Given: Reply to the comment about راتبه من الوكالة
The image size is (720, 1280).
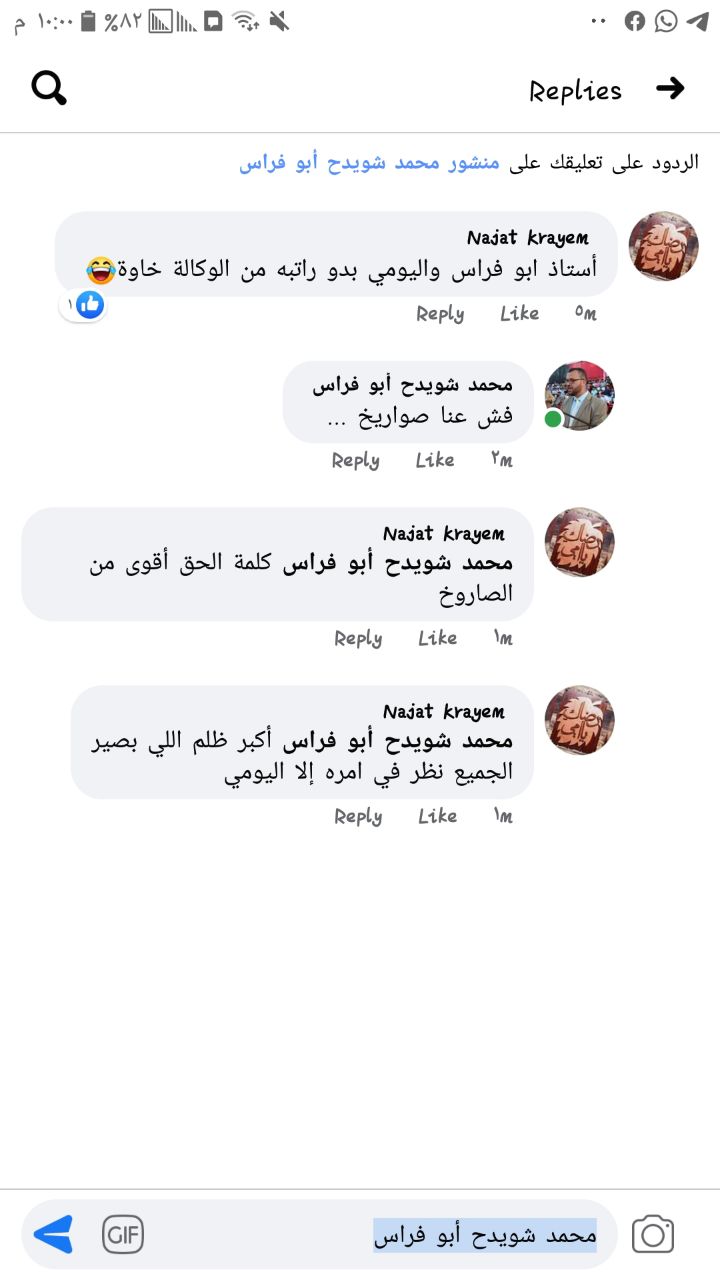Looking at the screenshot, I should 440,314.
